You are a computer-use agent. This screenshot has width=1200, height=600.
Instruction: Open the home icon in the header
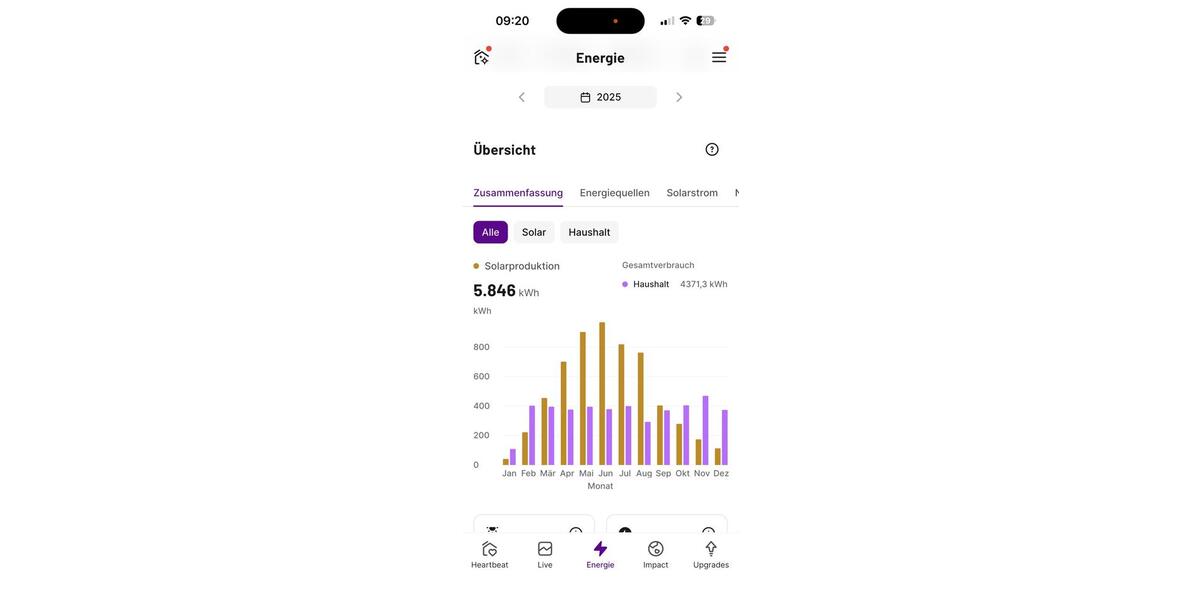[x=482, y=57]
